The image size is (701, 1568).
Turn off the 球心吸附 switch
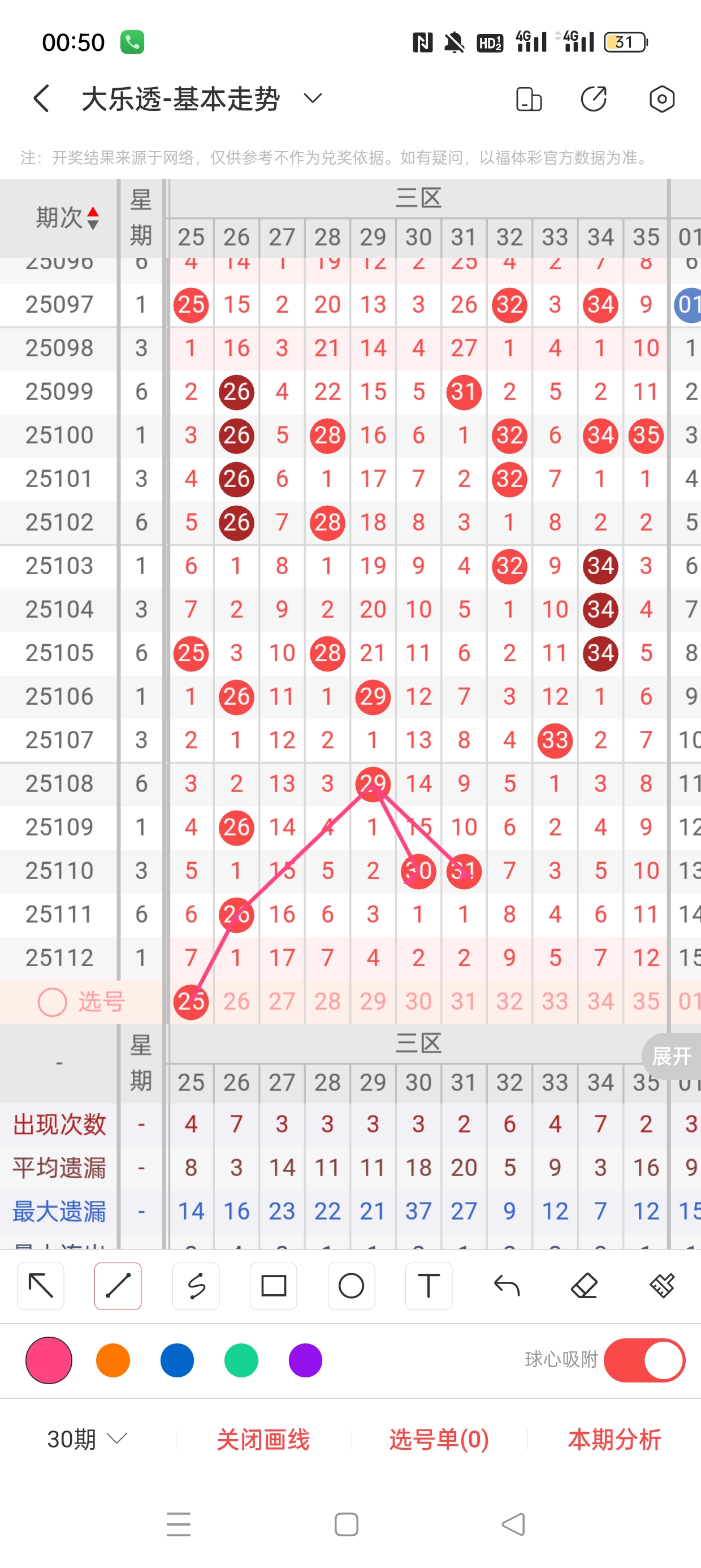pyautogui.click(x=644, y=1360)
